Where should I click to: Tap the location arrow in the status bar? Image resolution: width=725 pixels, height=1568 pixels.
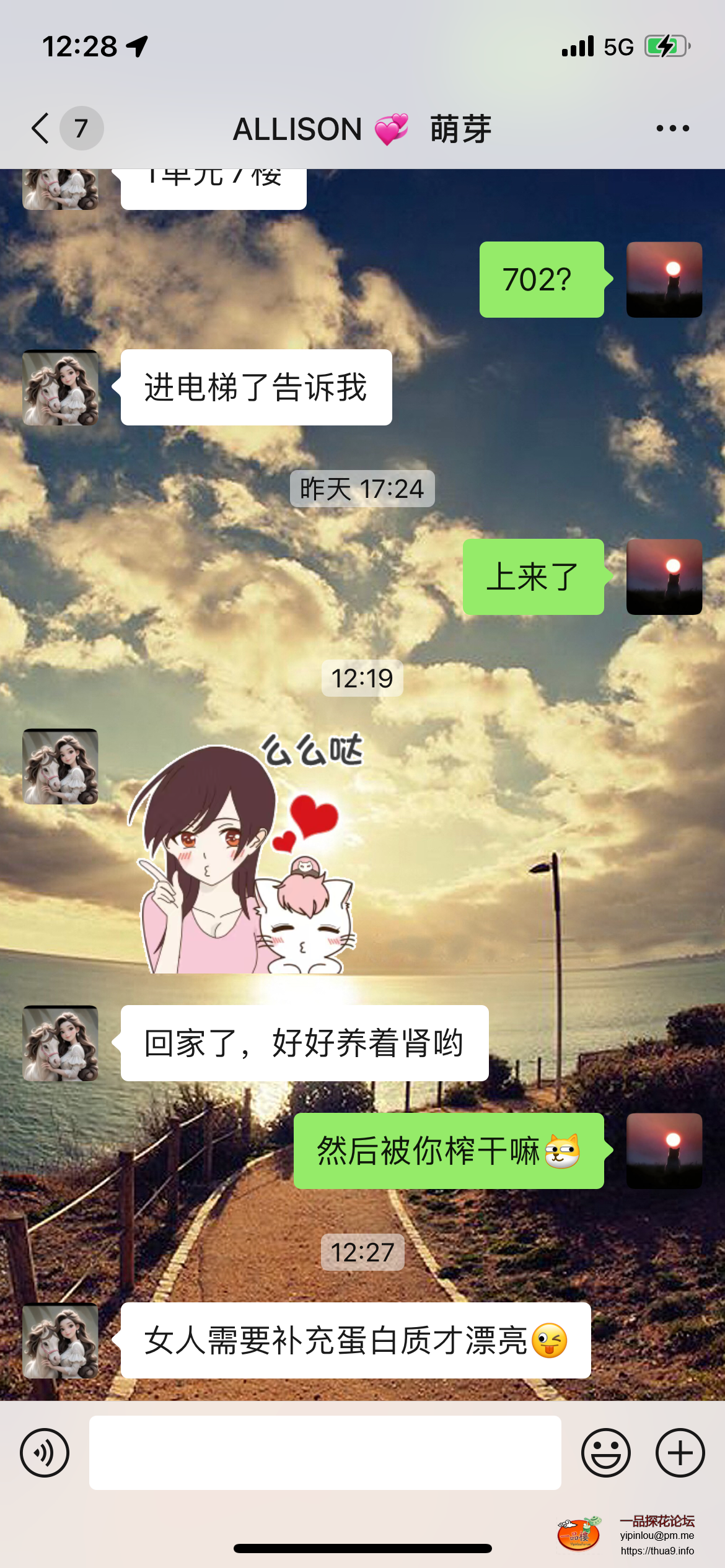point(137,46)
